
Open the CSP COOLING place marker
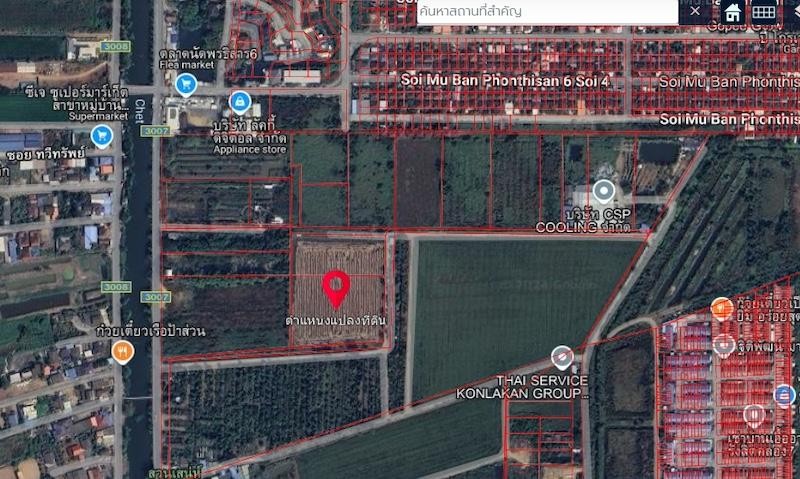(x=603, y=190)
